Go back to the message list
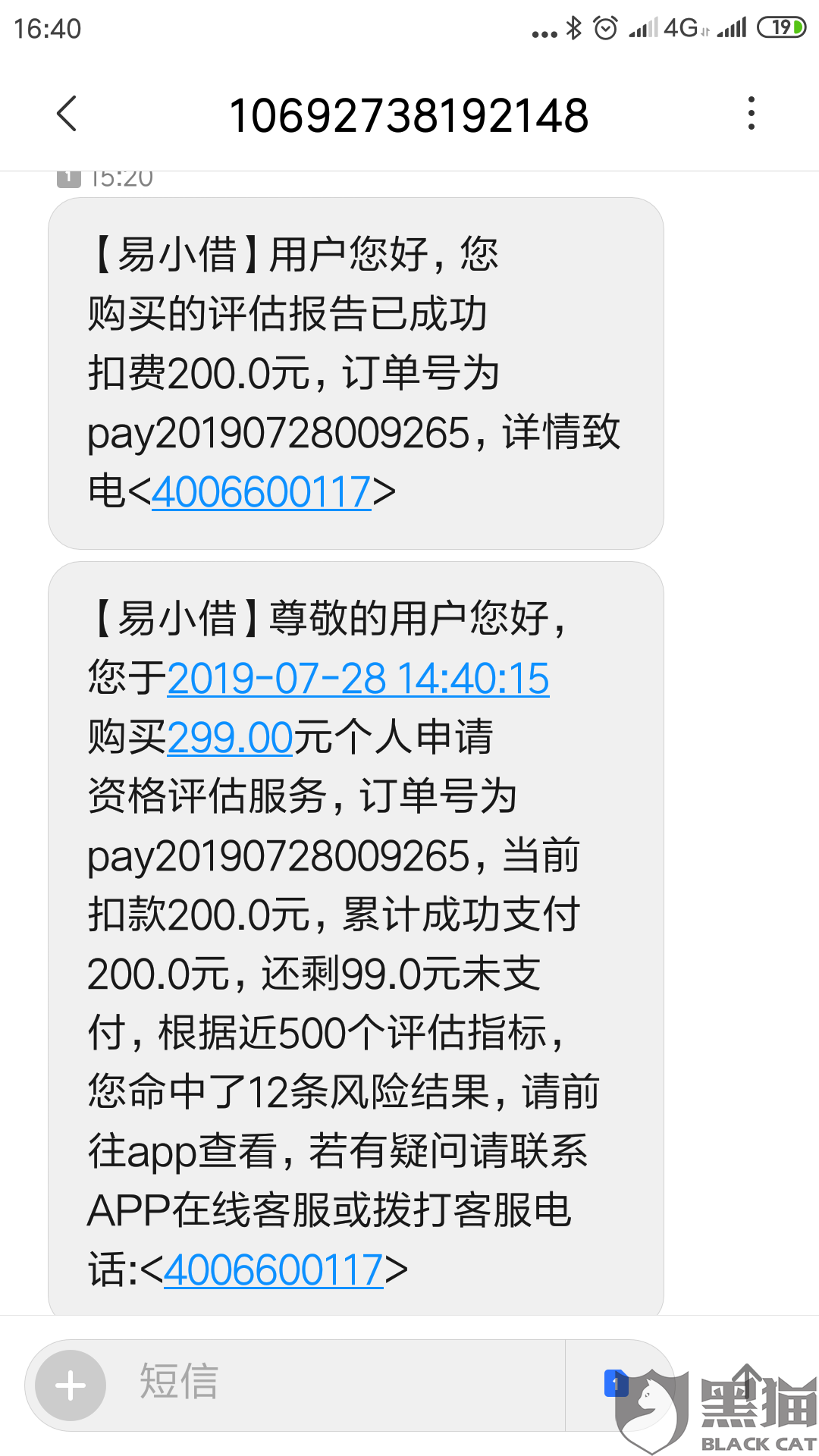 tap(67, 115)
